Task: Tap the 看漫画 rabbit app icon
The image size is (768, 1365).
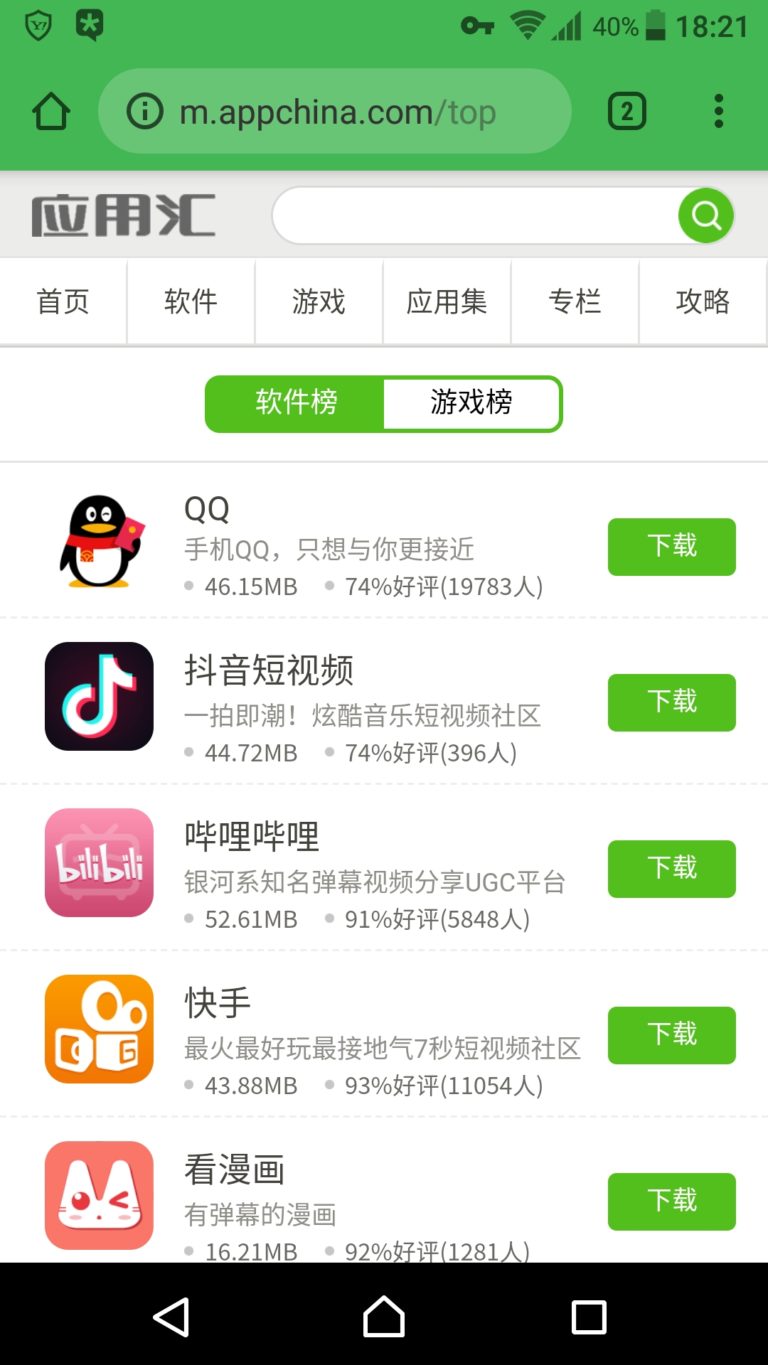Action: (98, 1194)
